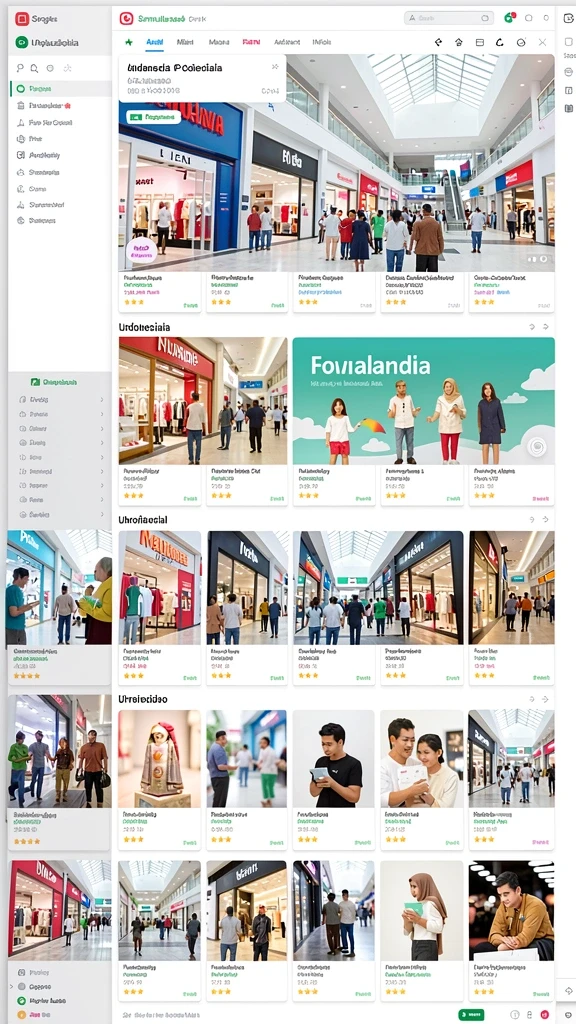Image resolution: width=576 pixels, height=1024 pixels.
Task: Switch to the red-labelled top tab
Action: click(x=251, y=42)
